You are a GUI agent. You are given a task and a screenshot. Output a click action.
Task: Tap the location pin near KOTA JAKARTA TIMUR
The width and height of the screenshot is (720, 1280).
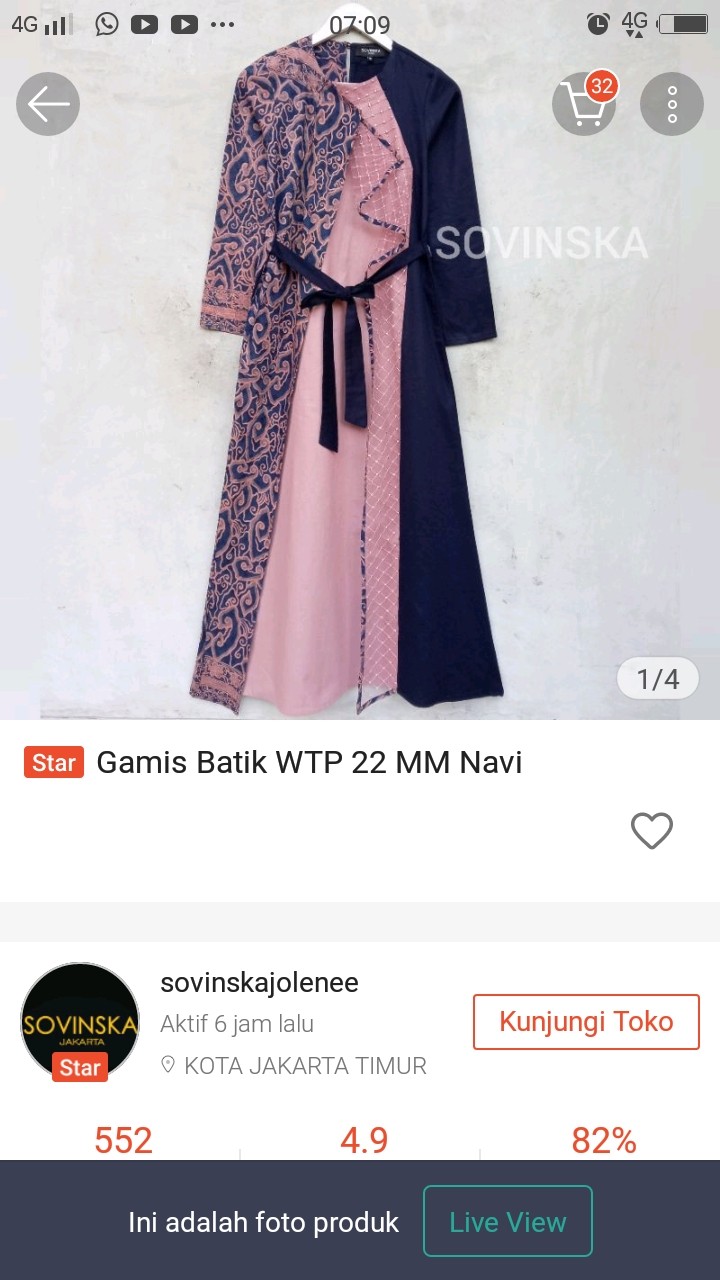[168, 1065]
